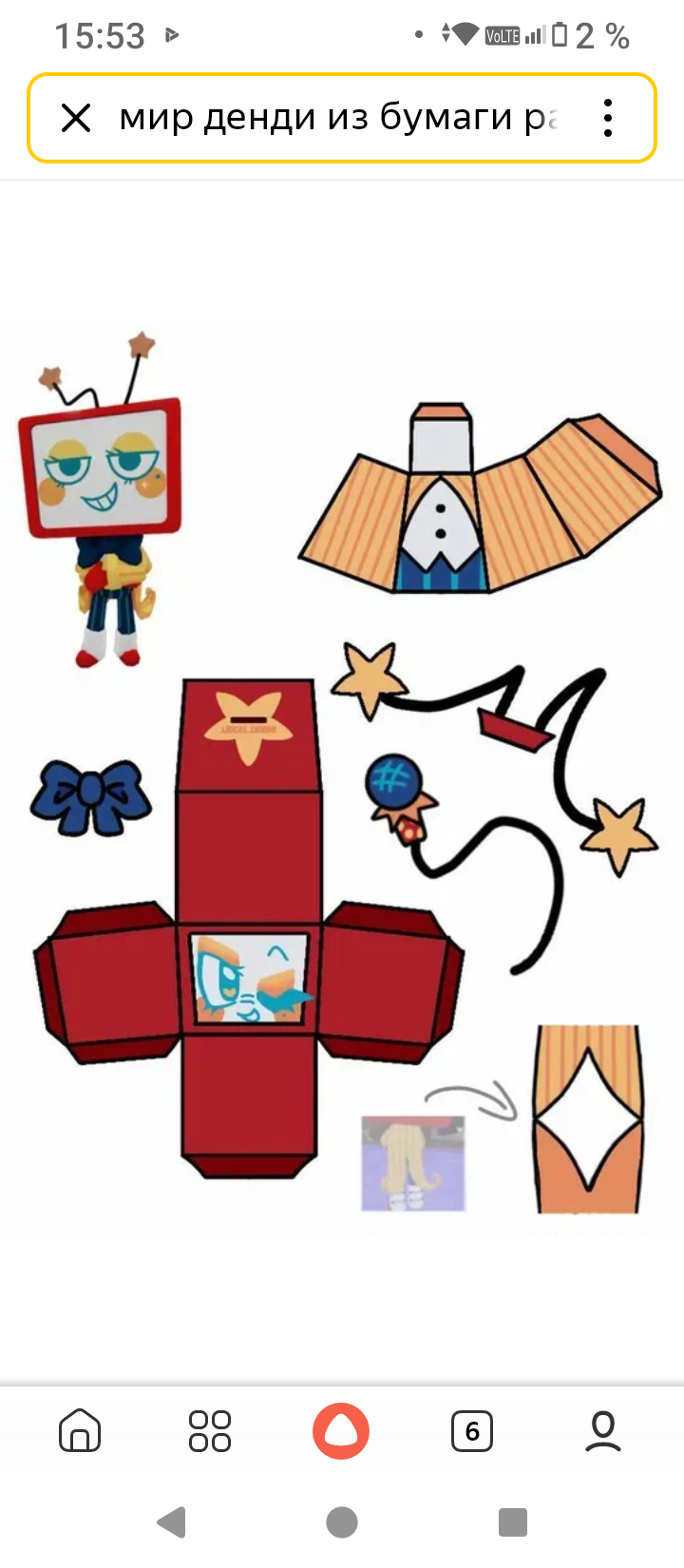The height and width of the screenshot is (1568, 684).
Task: Go to the browser home tab
Action: pyautogui.click(x=80, y=1430)
